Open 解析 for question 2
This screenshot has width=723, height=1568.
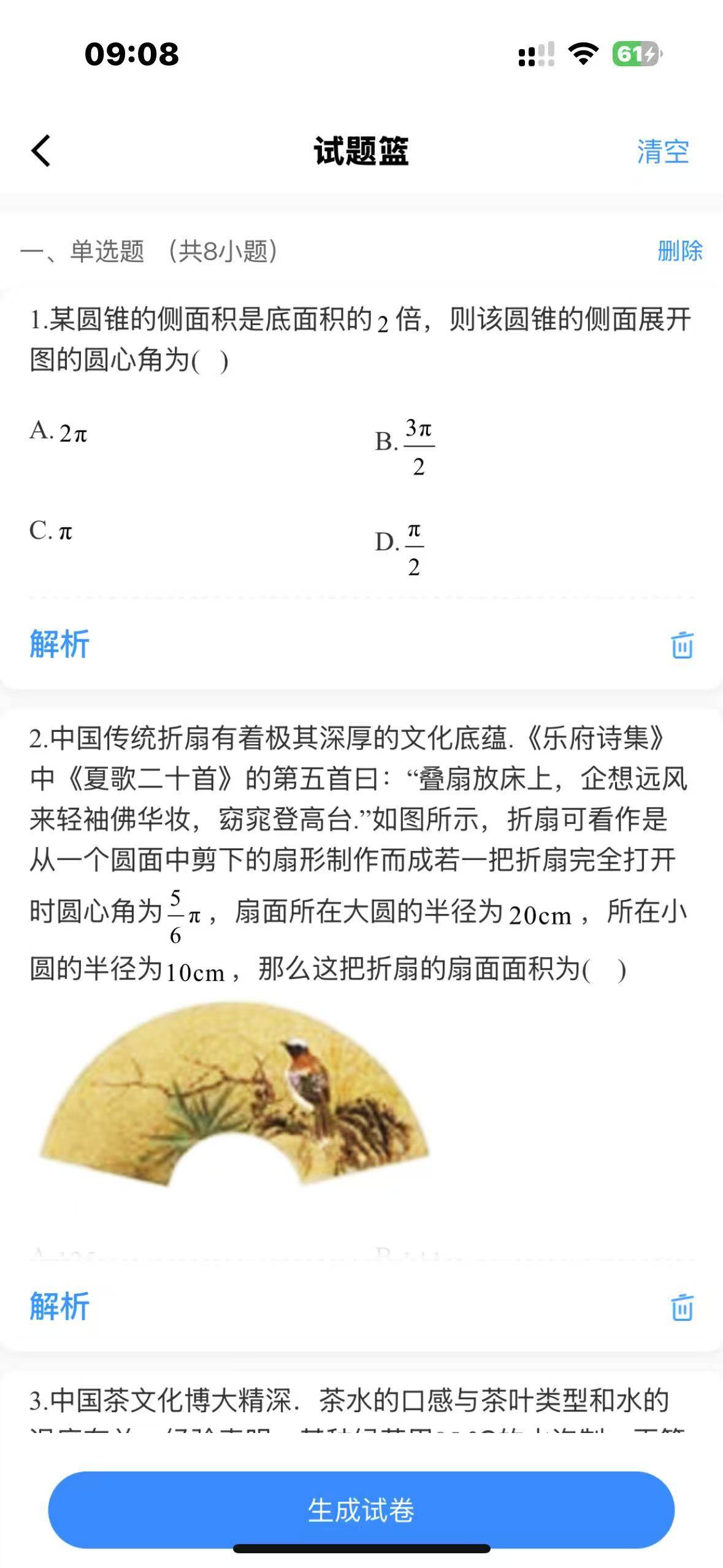pyautogui.click(x=59, y=1307)
